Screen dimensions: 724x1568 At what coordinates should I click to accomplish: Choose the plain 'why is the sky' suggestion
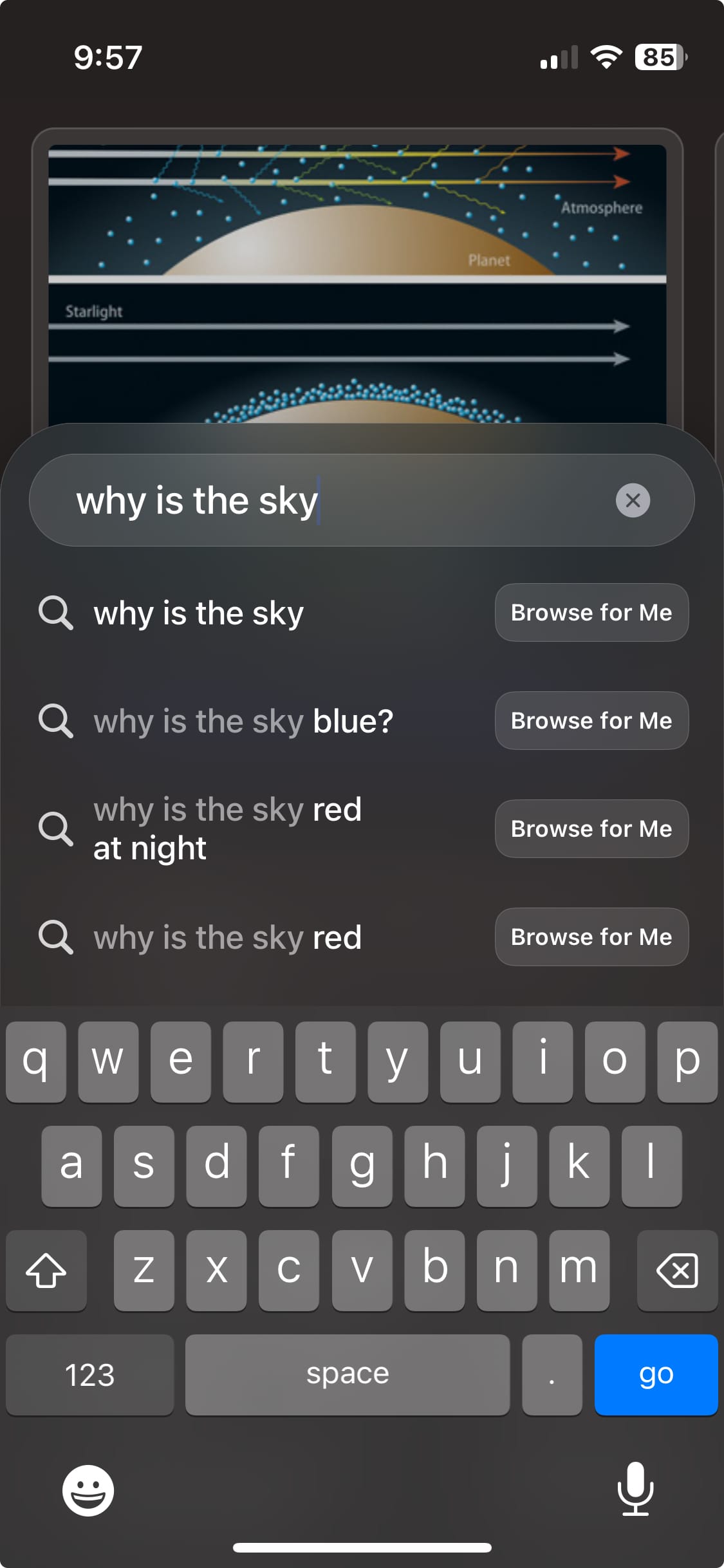(x=198, y=613)
